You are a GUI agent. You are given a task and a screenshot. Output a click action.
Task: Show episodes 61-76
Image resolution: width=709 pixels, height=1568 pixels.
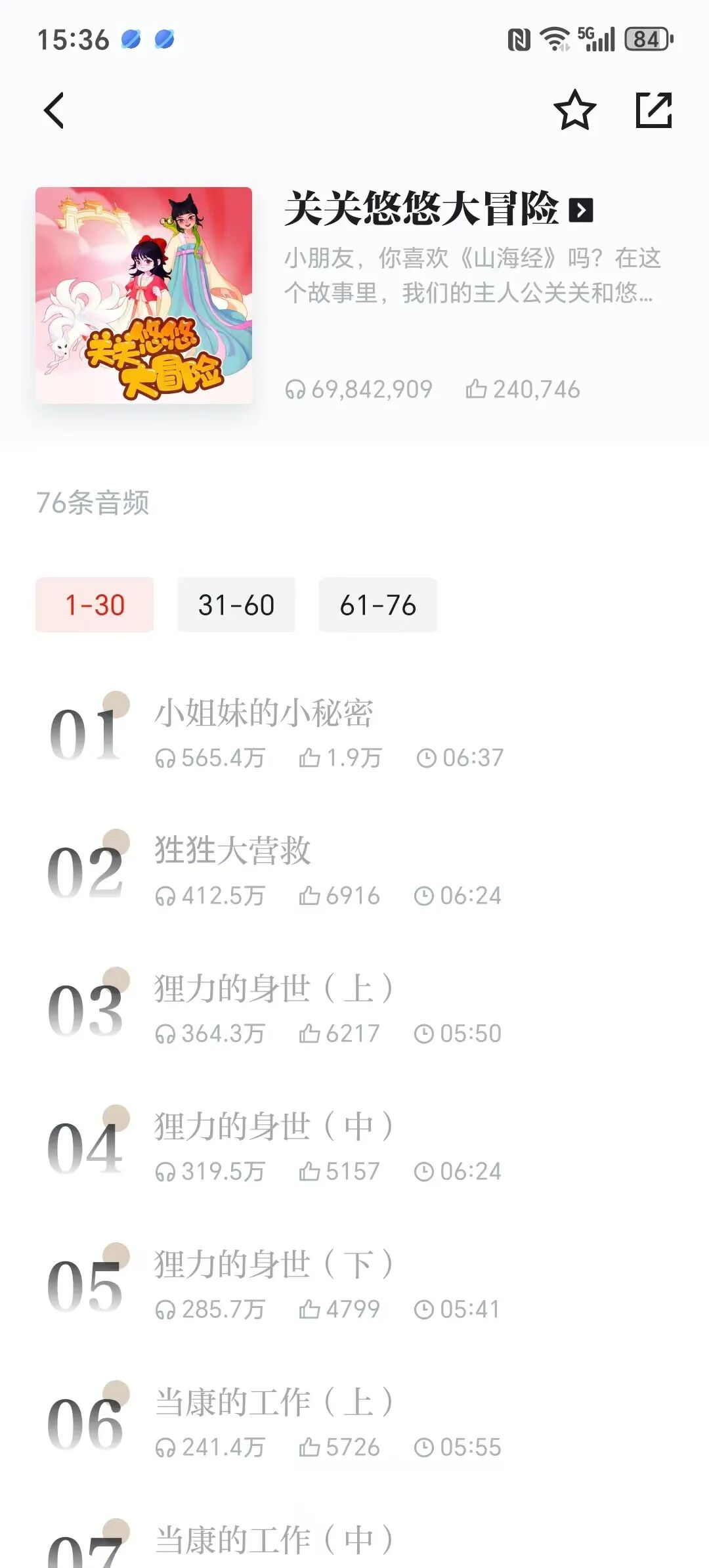378,605
